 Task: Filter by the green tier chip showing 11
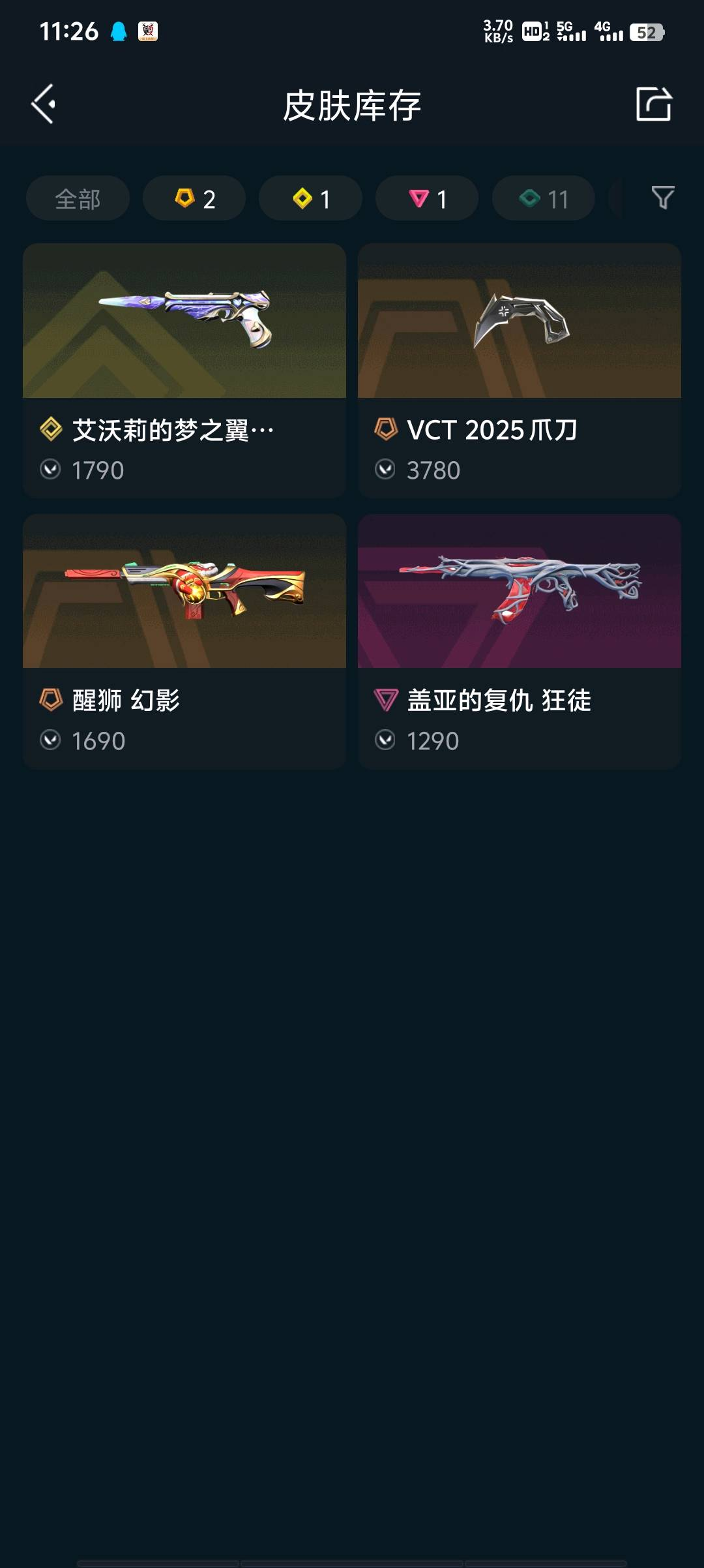[543, 198]
